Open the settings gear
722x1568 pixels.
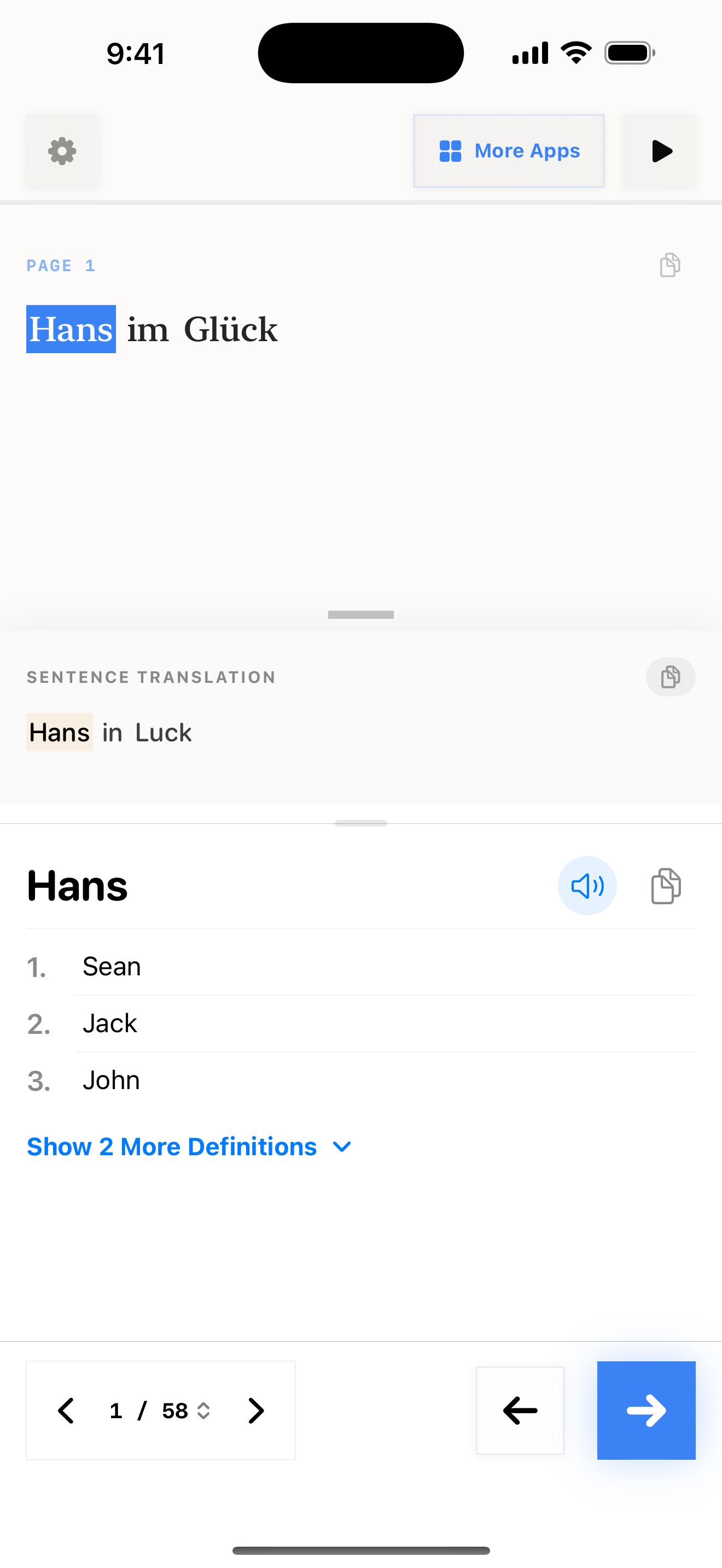coord(62,151)
